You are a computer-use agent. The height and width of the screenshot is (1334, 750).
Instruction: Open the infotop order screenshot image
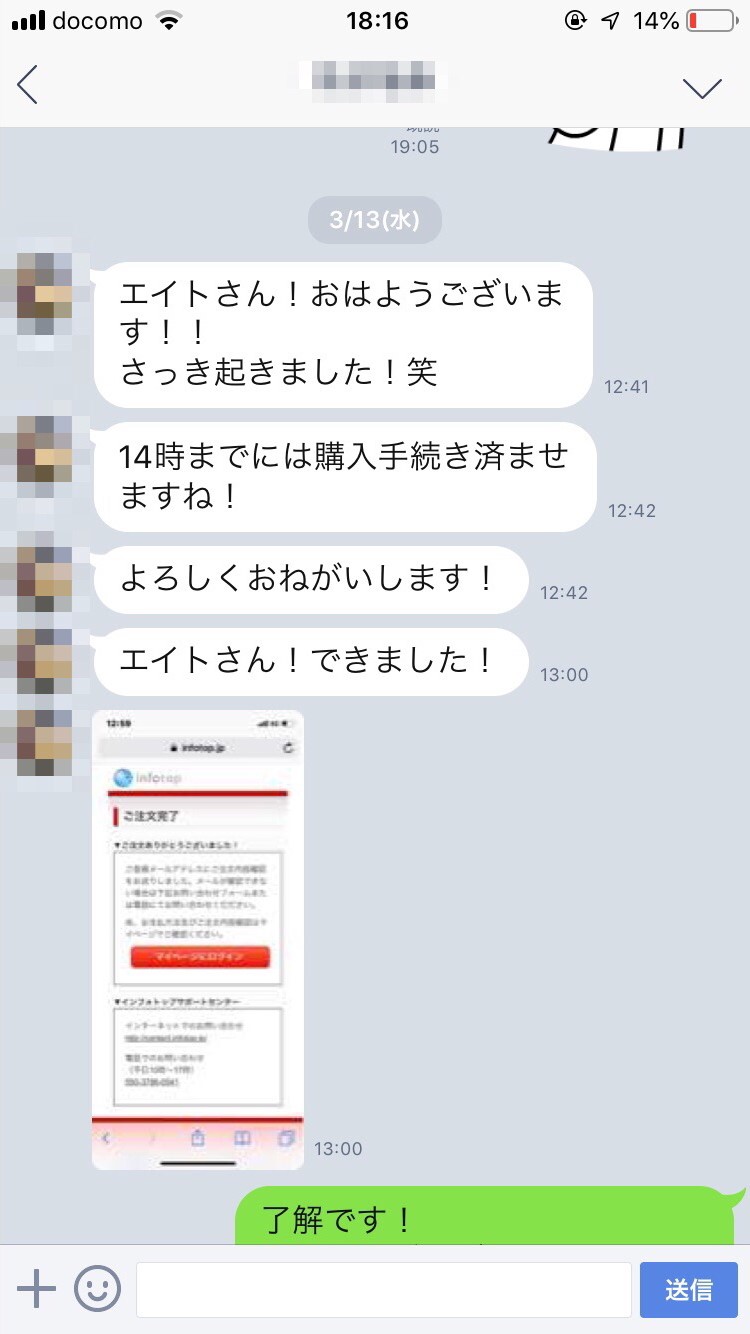point(198,939)
